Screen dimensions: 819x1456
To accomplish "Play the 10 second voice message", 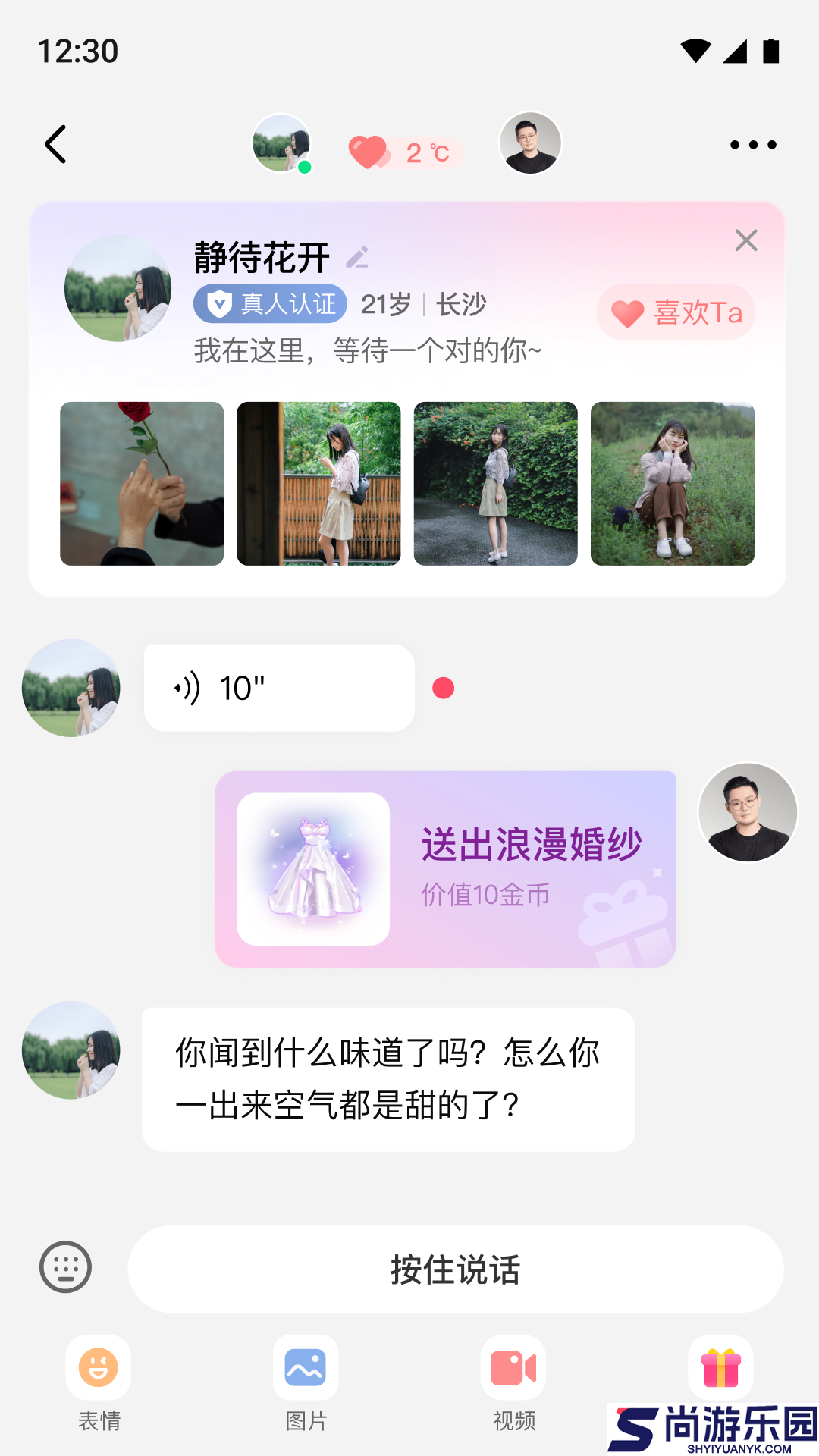I will (x=278, y=687).
